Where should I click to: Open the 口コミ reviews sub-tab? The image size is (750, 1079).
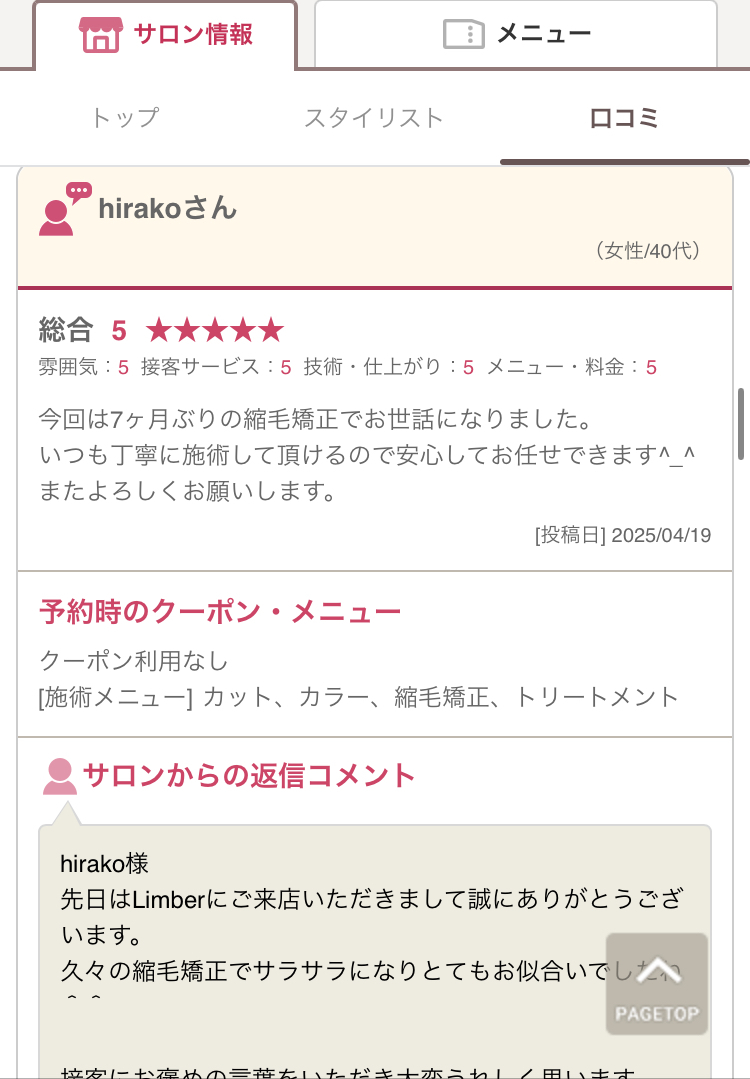[x=625, y=118]
